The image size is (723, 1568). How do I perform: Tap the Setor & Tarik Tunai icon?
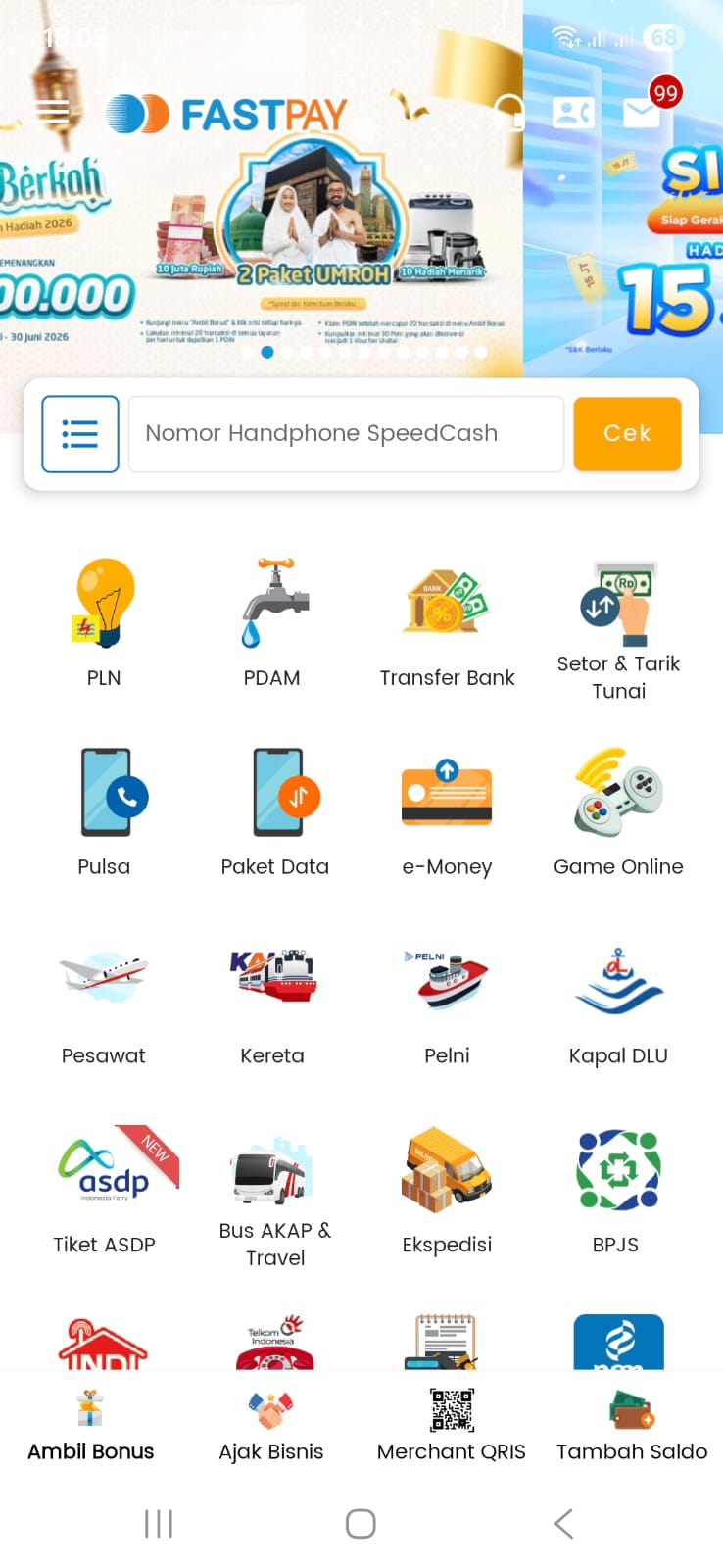[618, 603]
